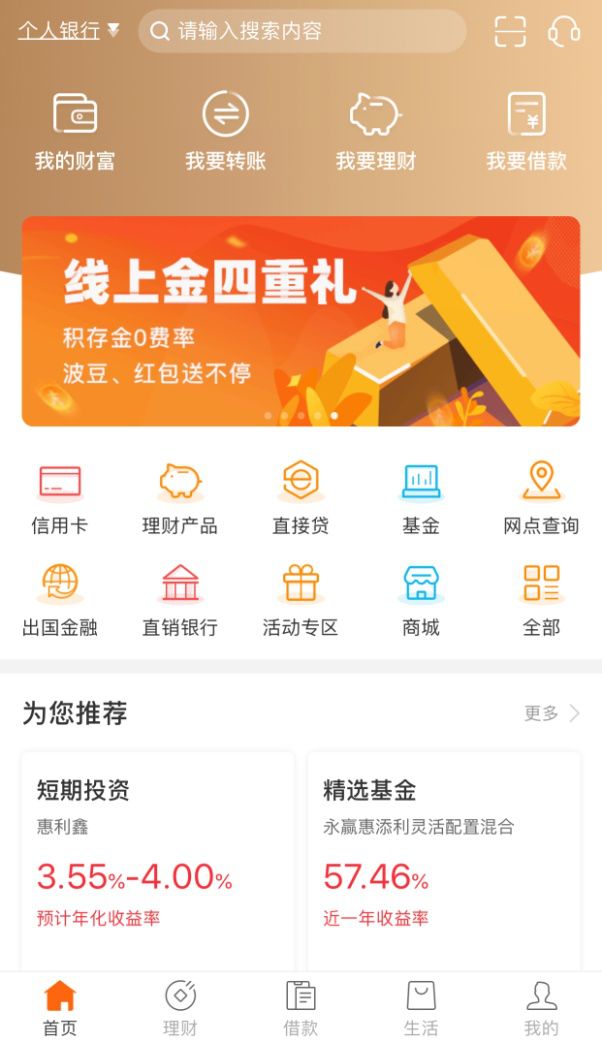Open the 精选基金 card
The image size is (602, 1042).
[443, 855]
